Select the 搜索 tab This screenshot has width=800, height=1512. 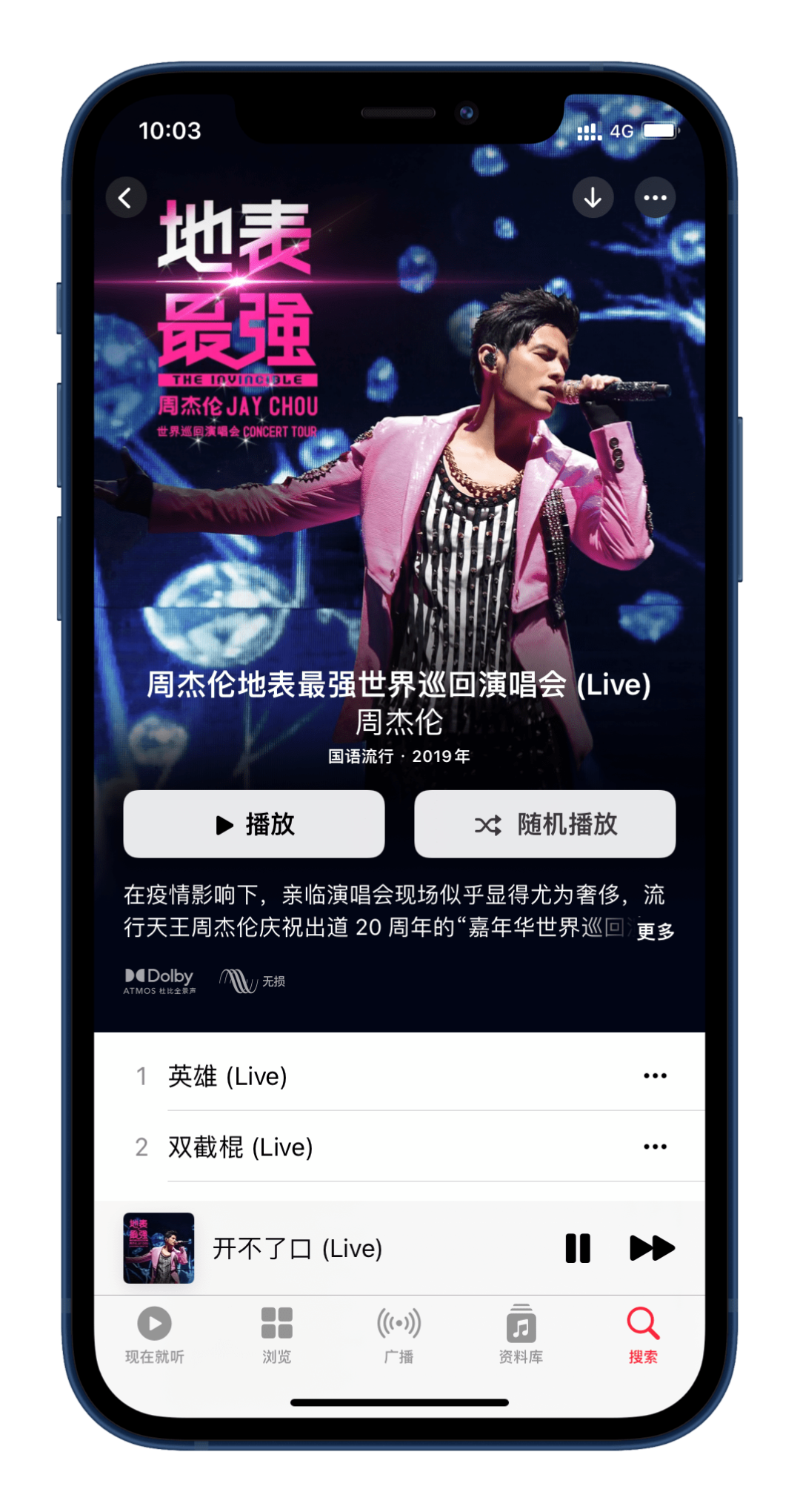(x=643, y=1336)
